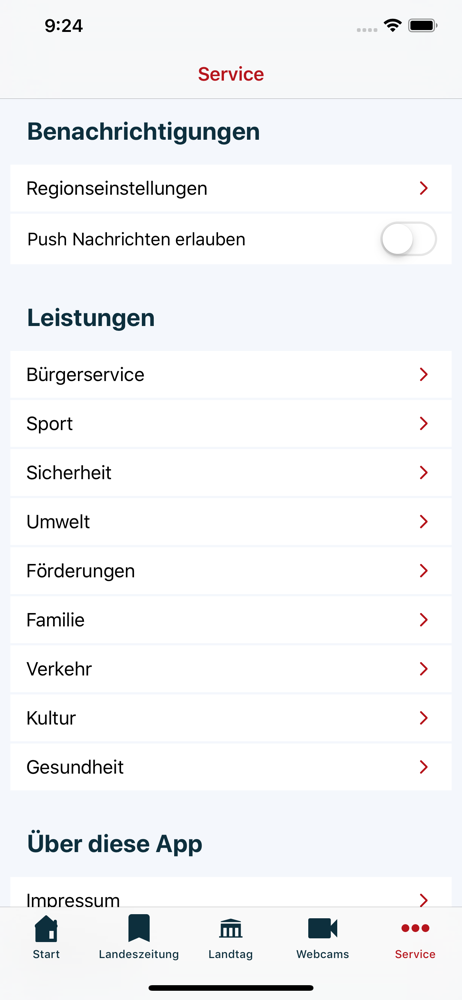Open the Webcams tab
Image resolution: width=462 pixels, height=1000 pixels.
pyautogui.click(x=322, y=938)
